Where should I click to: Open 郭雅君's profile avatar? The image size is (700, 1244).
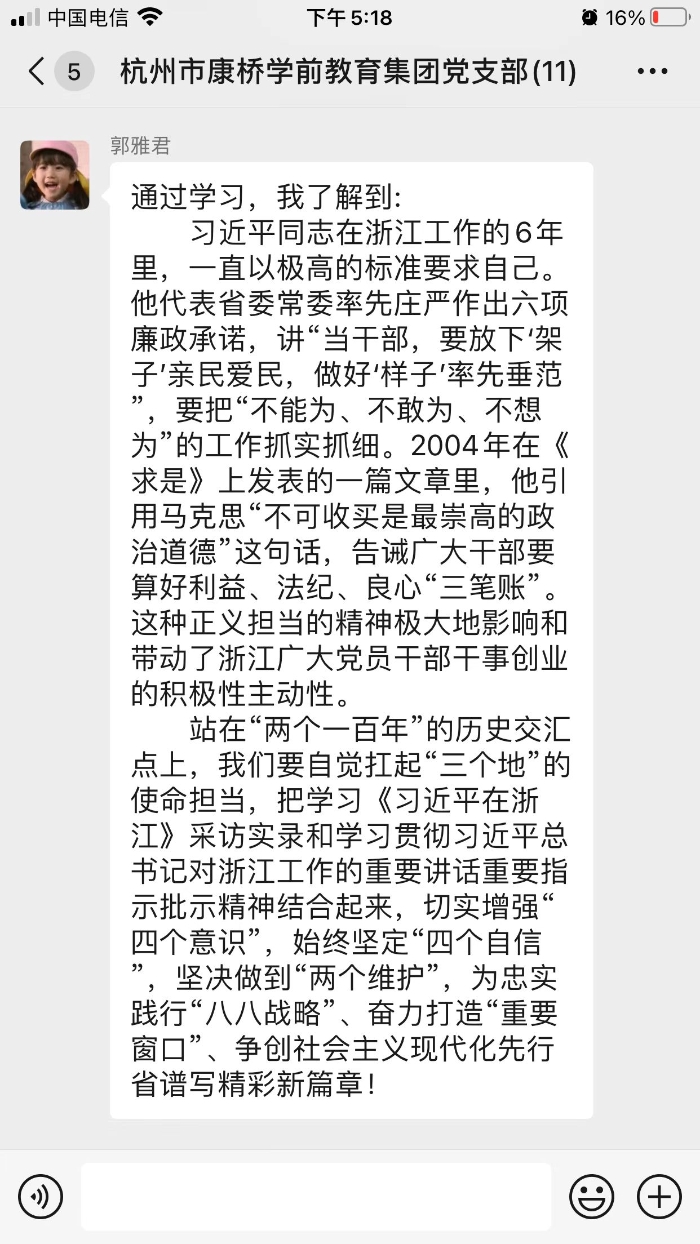pyautogui.click(x=55, y=175)
